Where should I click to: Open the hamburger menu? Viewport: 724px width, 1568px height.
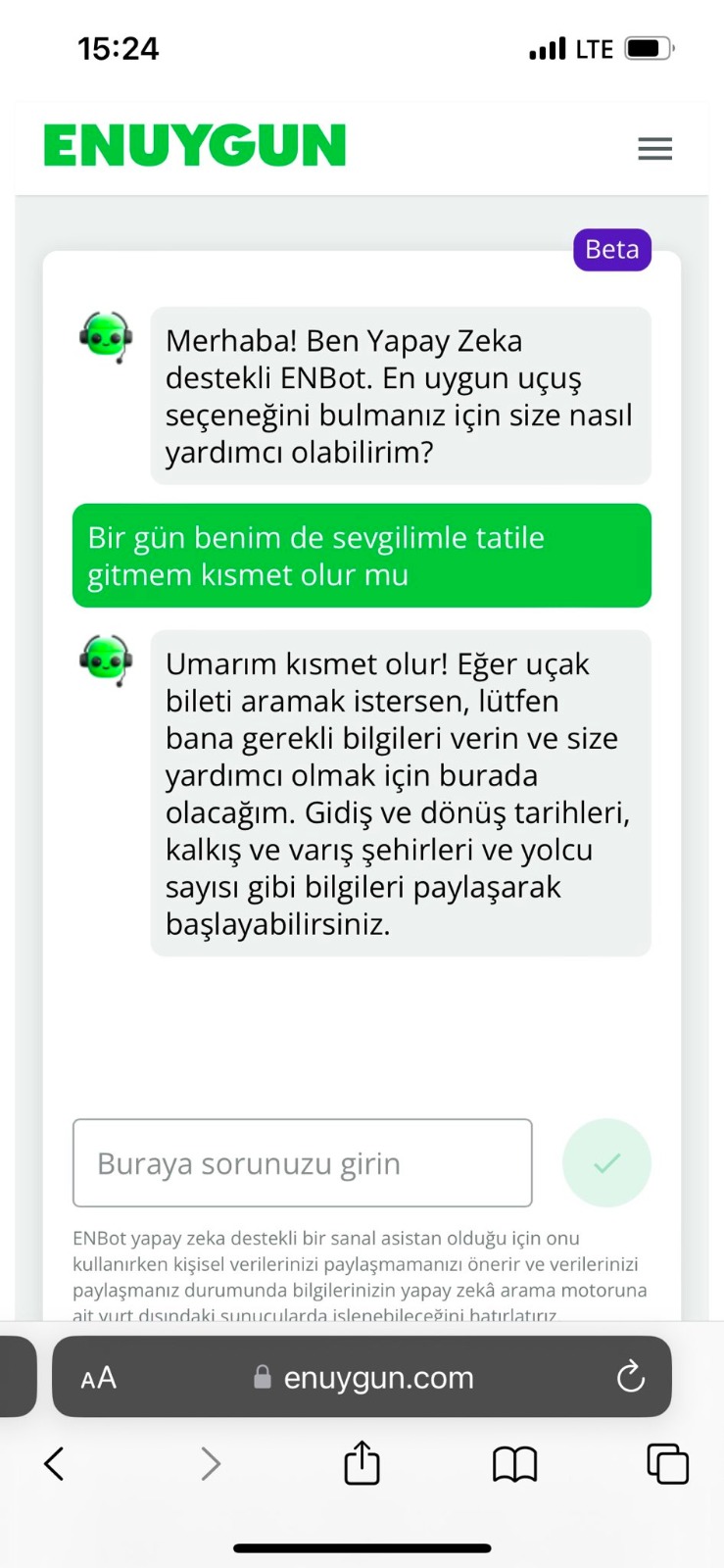(x=654, y=148)
